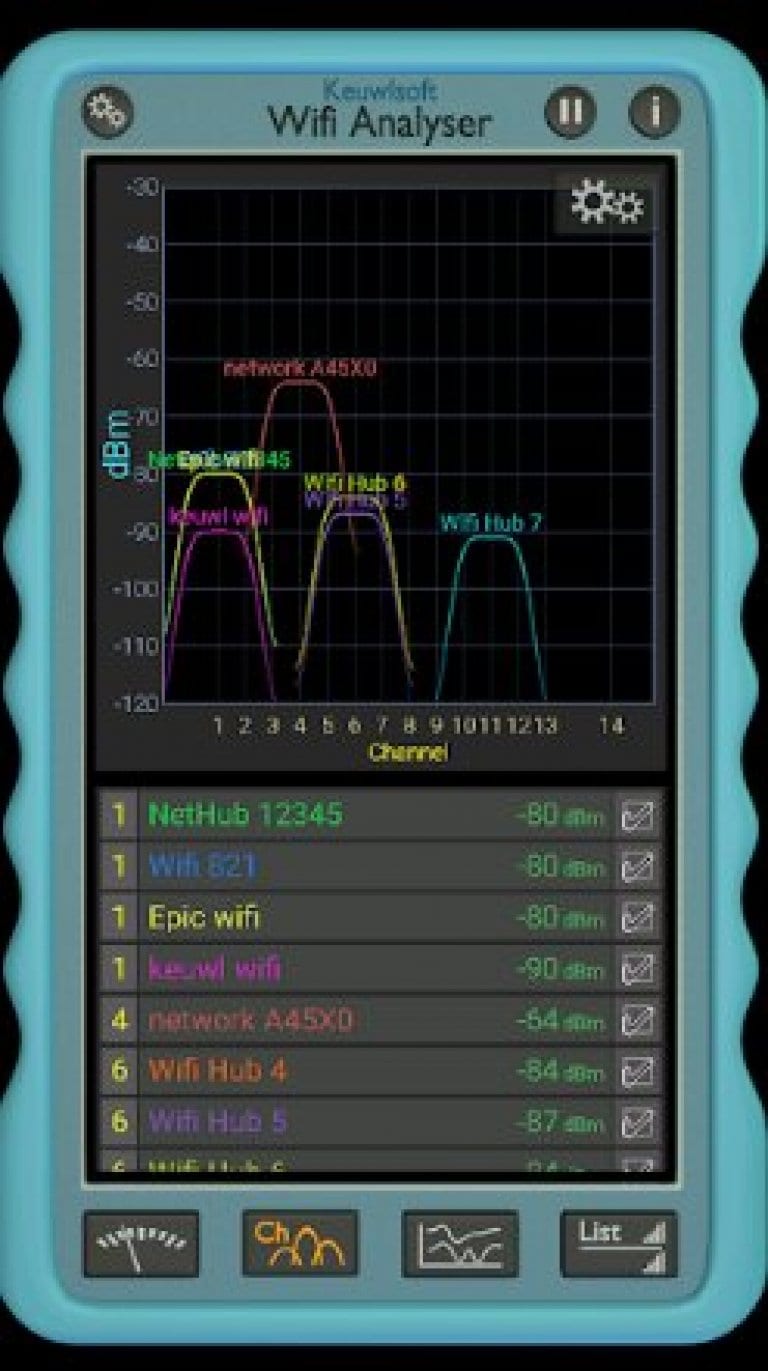The image size is (768, 1371).
Task: Tap the Wifi Hub 7 label on the graph
Action: (490, 521)
